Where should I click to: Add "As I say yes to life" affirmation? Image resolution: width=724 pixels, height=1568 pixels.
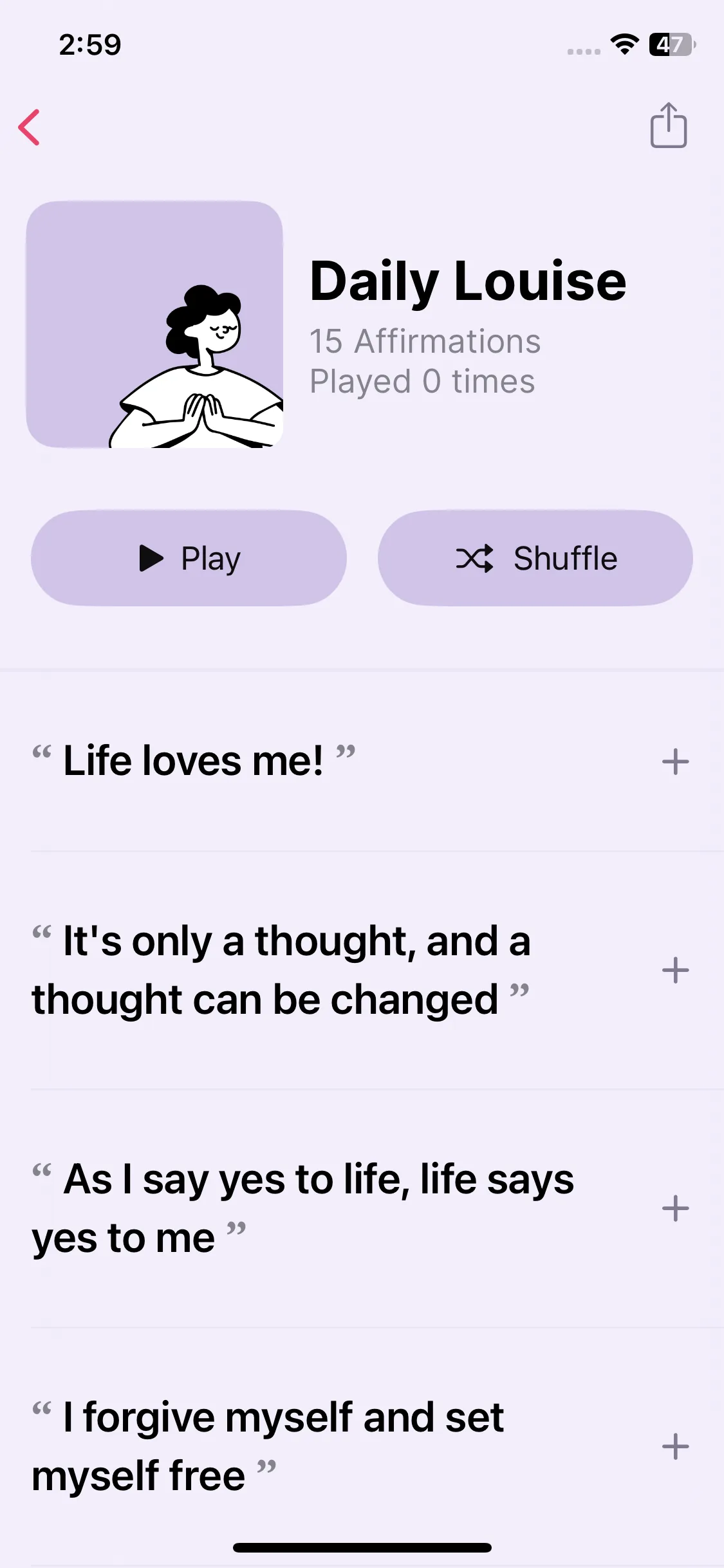[675, 1208]
